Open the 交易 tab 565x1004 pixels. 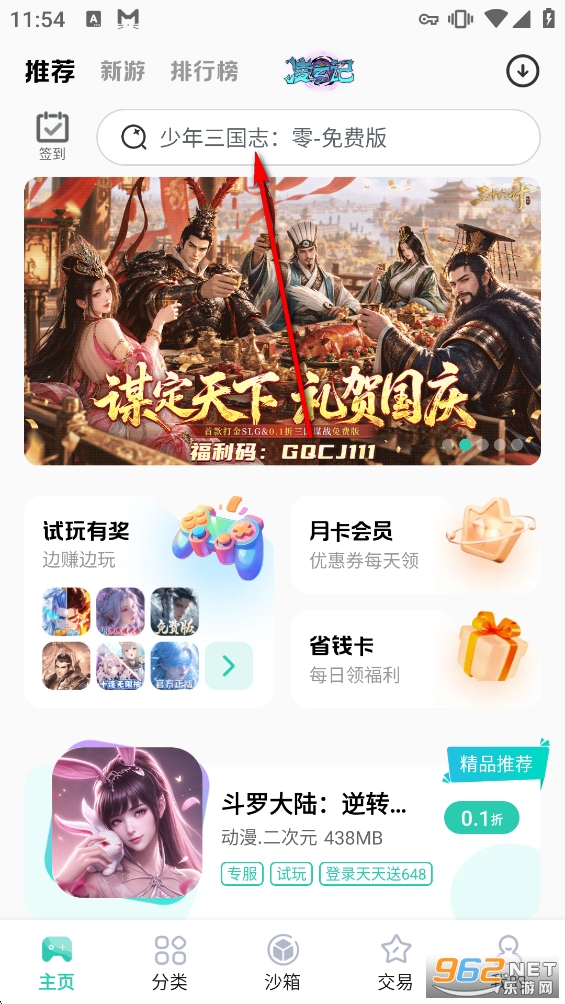pos(395,962)
